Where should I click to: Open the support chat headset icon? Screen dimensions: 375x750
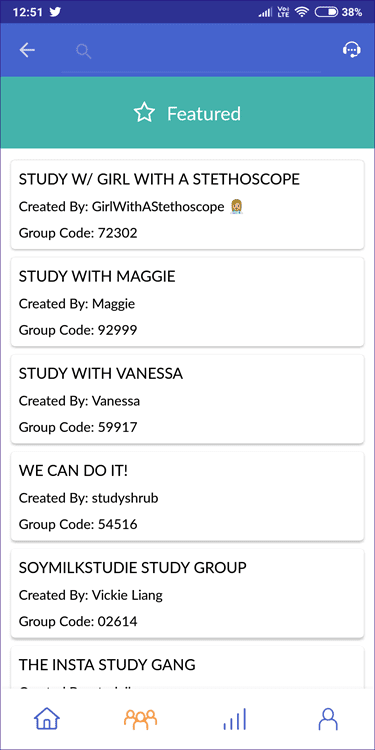352,50
